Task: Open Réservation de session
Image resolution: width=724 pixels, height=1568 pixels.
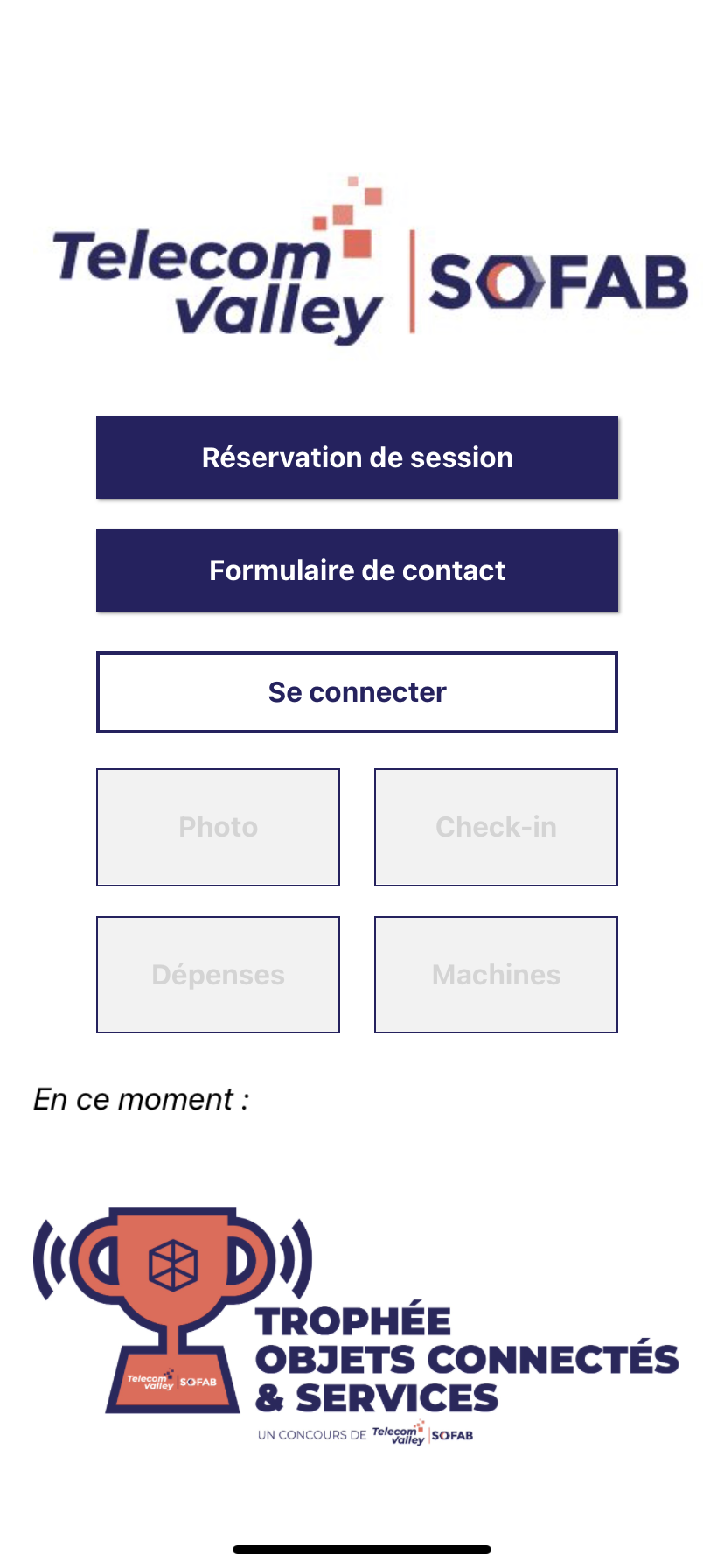Action: 357,458
